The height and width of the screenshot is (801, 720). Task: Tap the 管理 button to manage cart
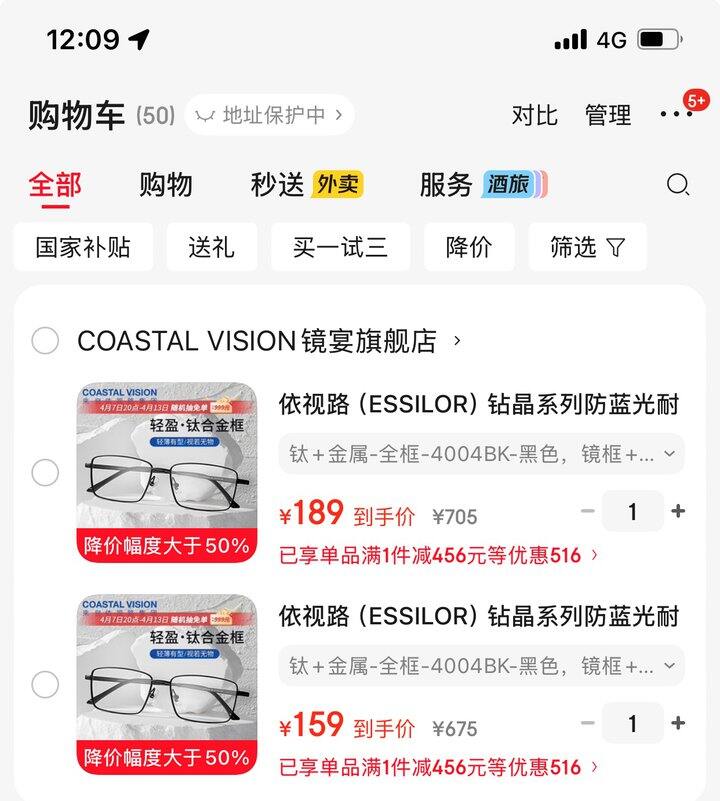(607, 114)
